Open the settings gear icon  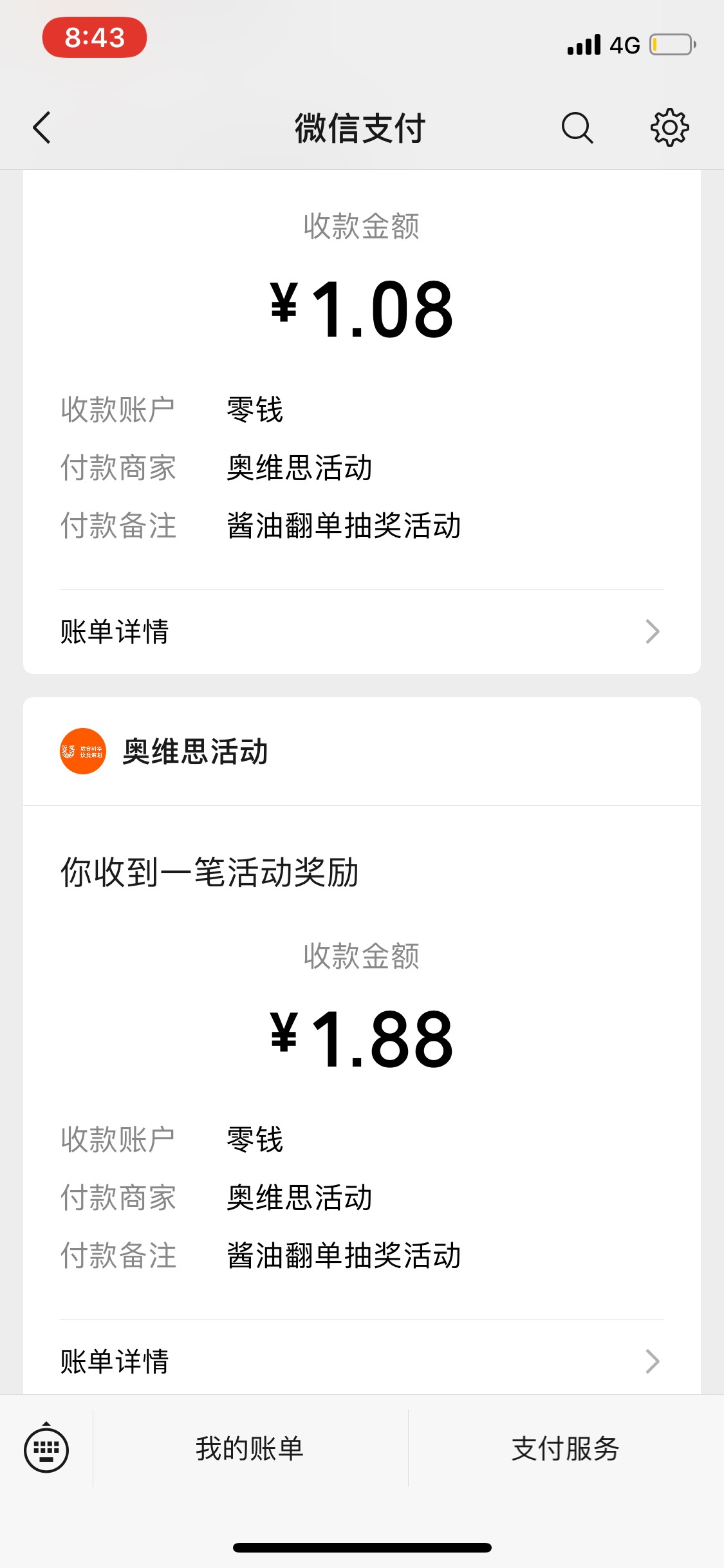pyautogui.click(x=669, y=127)
